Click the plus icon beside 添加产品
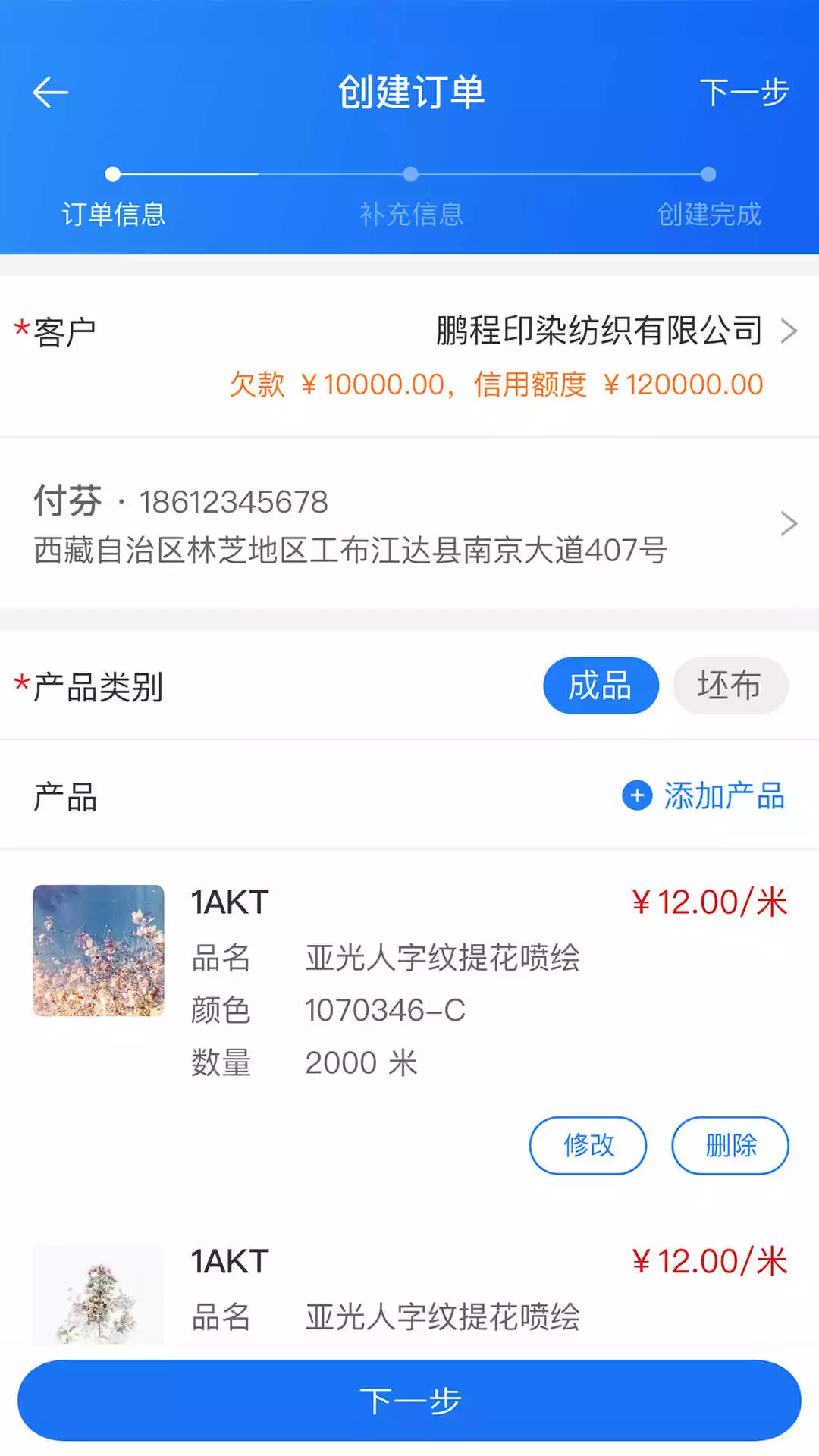 tap(635, 797)
